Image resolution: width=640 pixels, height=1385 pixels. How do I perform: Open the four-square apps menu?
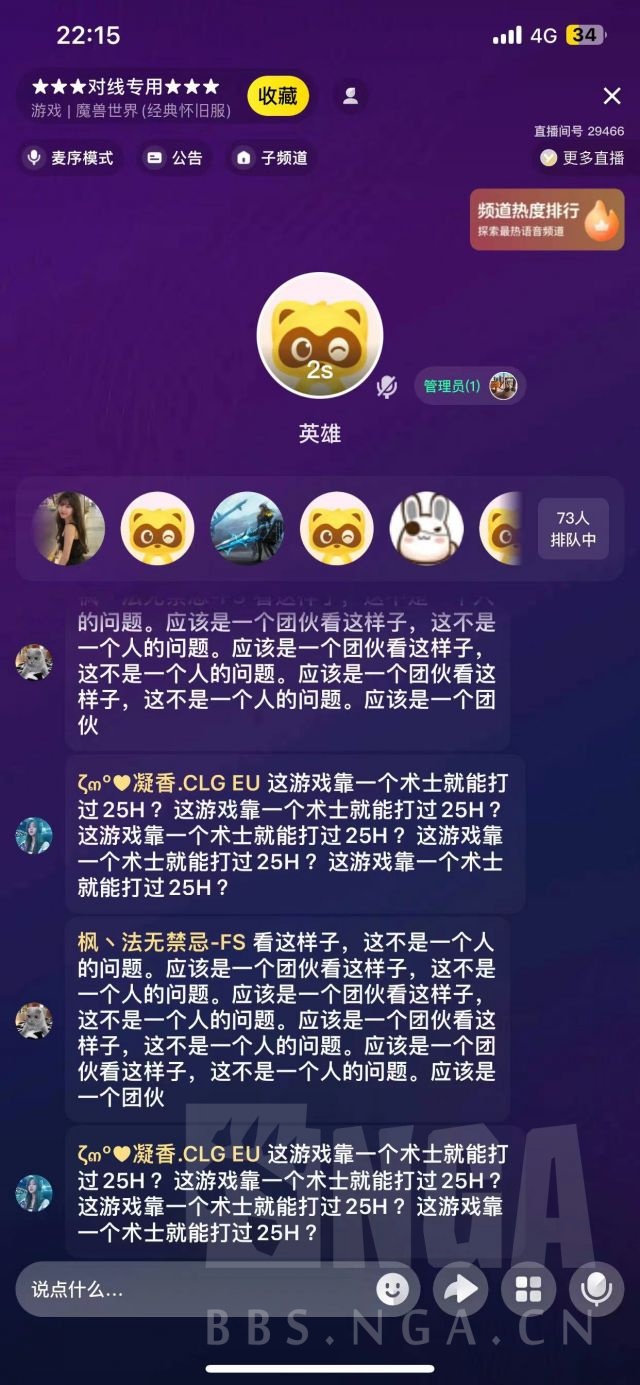pyautogui.click(x=528, y=1289)
